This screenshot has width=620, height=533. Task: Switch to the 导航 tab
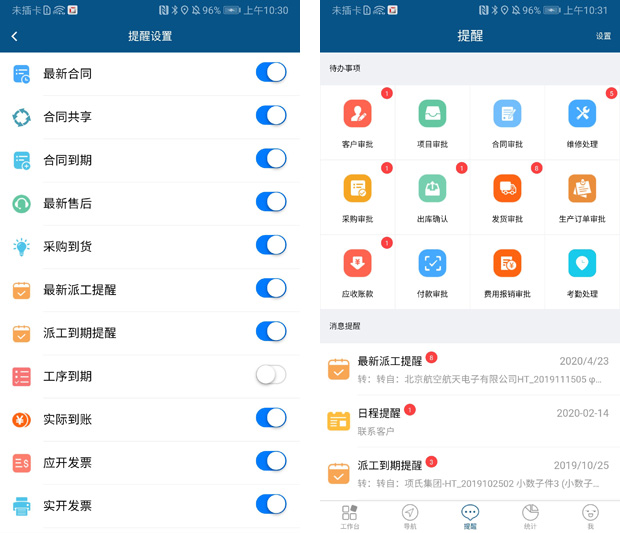(410, 516)
